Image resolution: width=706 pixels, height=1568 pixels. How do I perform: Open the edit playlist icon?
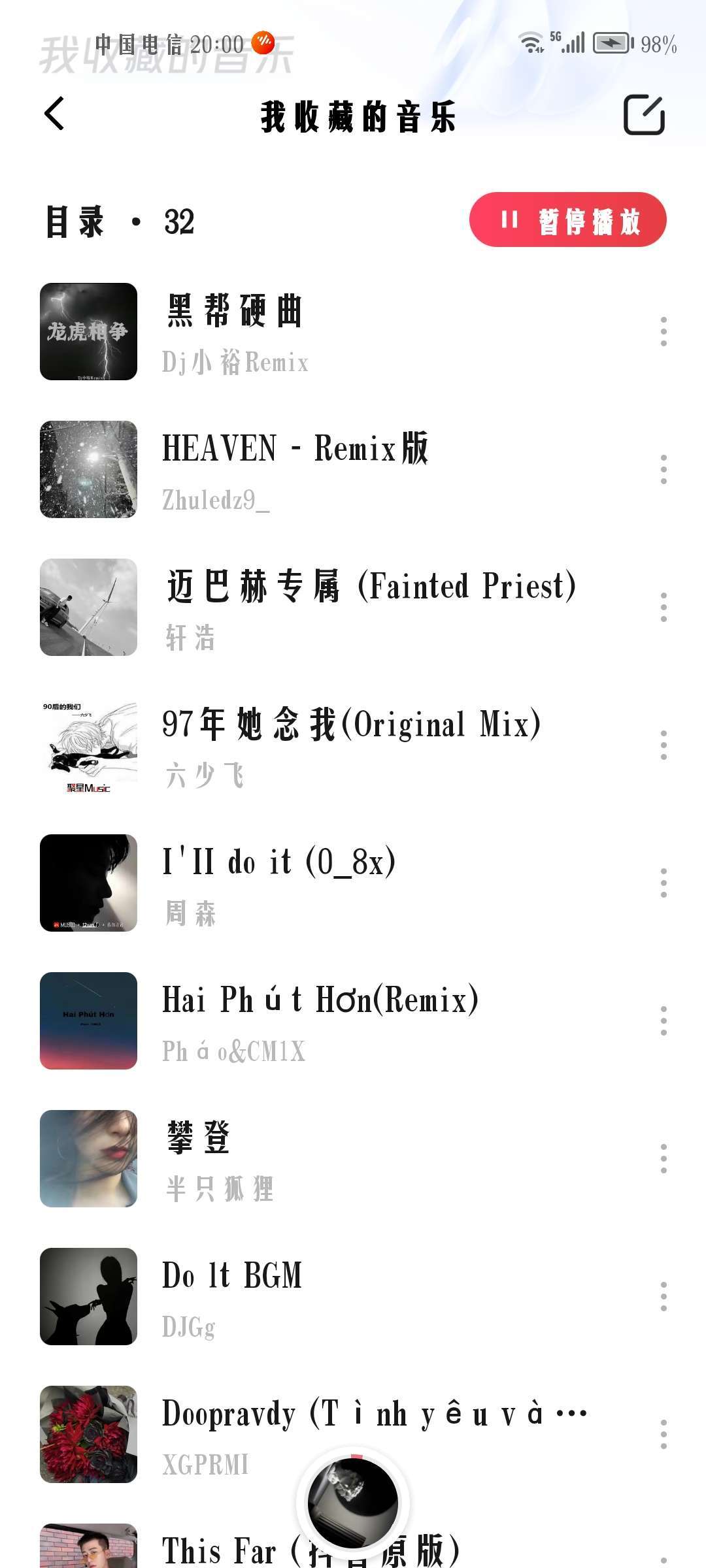[x=644, y=115]
